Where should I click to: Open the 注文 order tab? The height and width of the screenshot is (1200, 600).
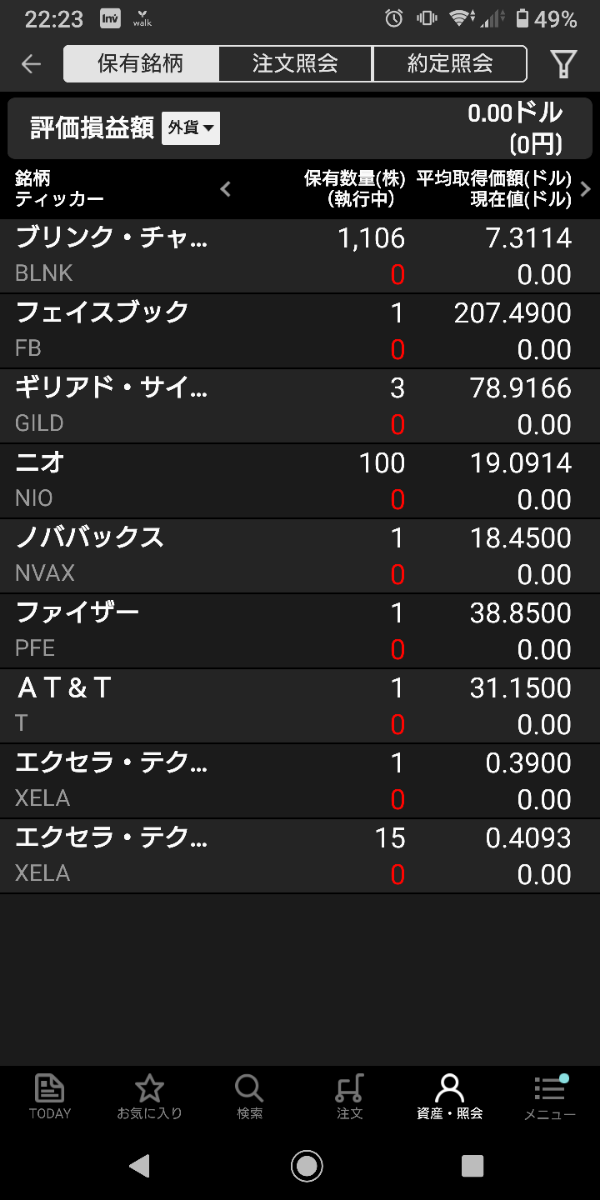[350, 1096]
